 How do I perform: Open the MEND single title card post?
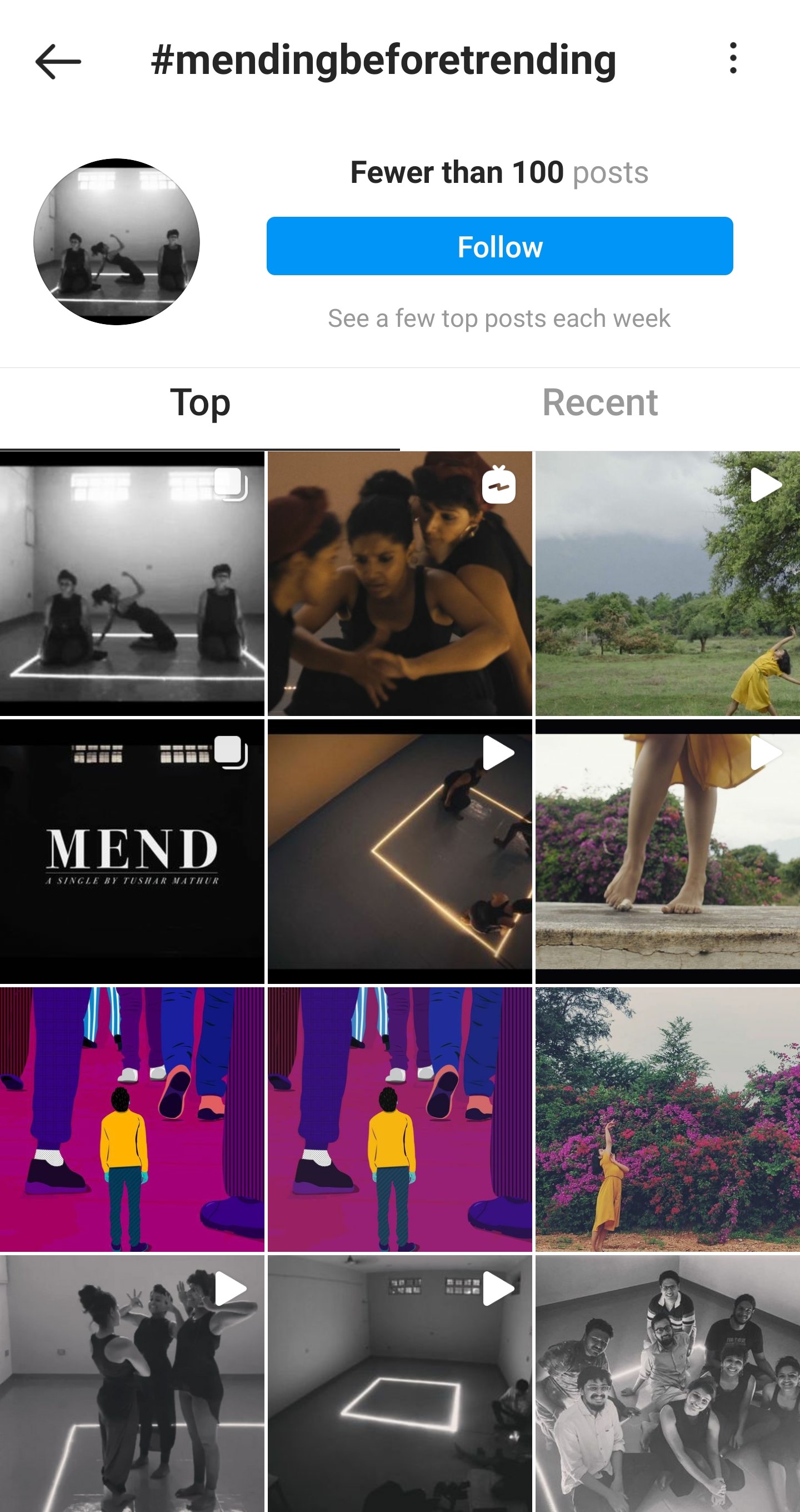click(x=132, y=851)
